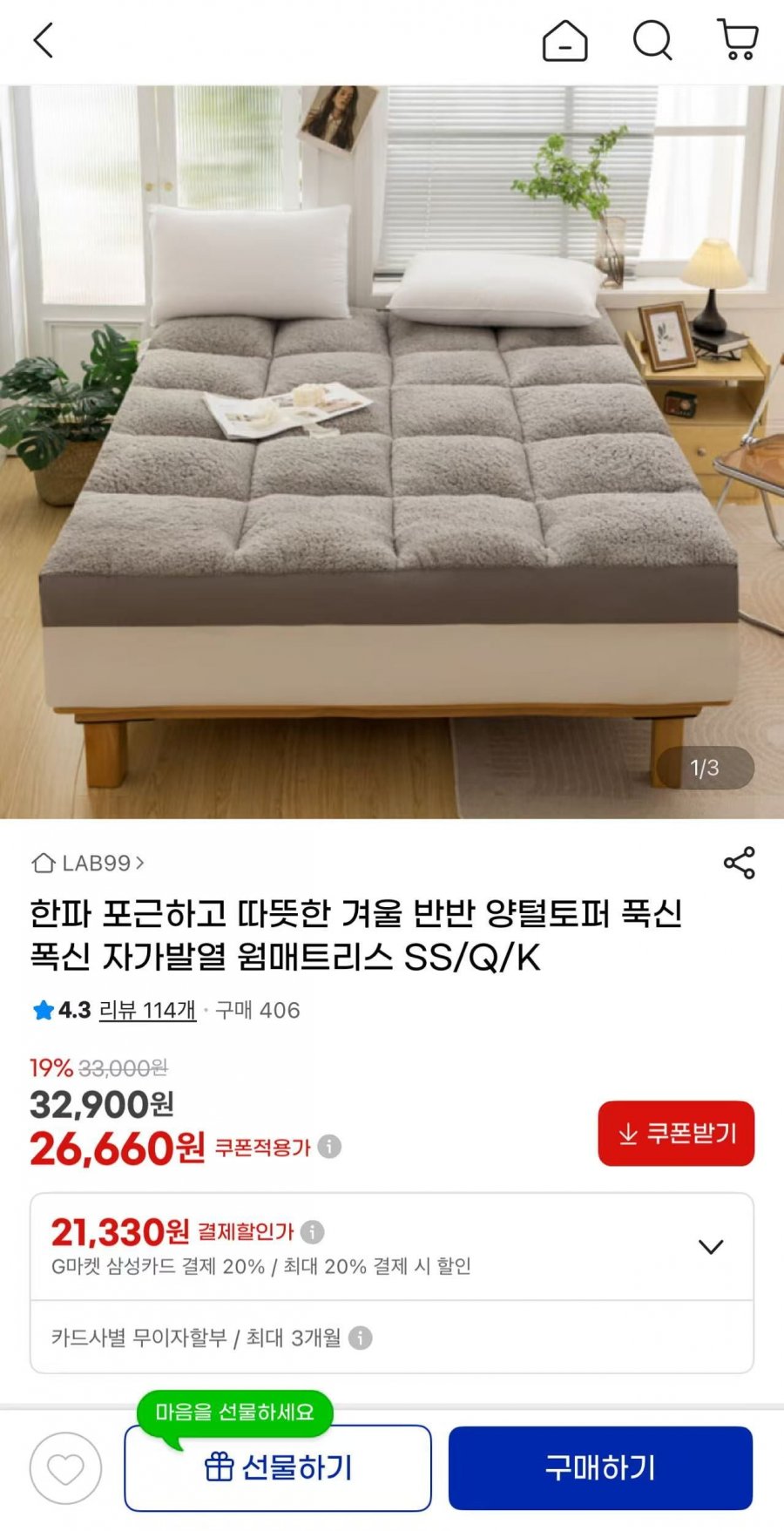Tap 구매하기 to buy the product
Viewport: 784px width, 1531px height.
(600, 1468)
